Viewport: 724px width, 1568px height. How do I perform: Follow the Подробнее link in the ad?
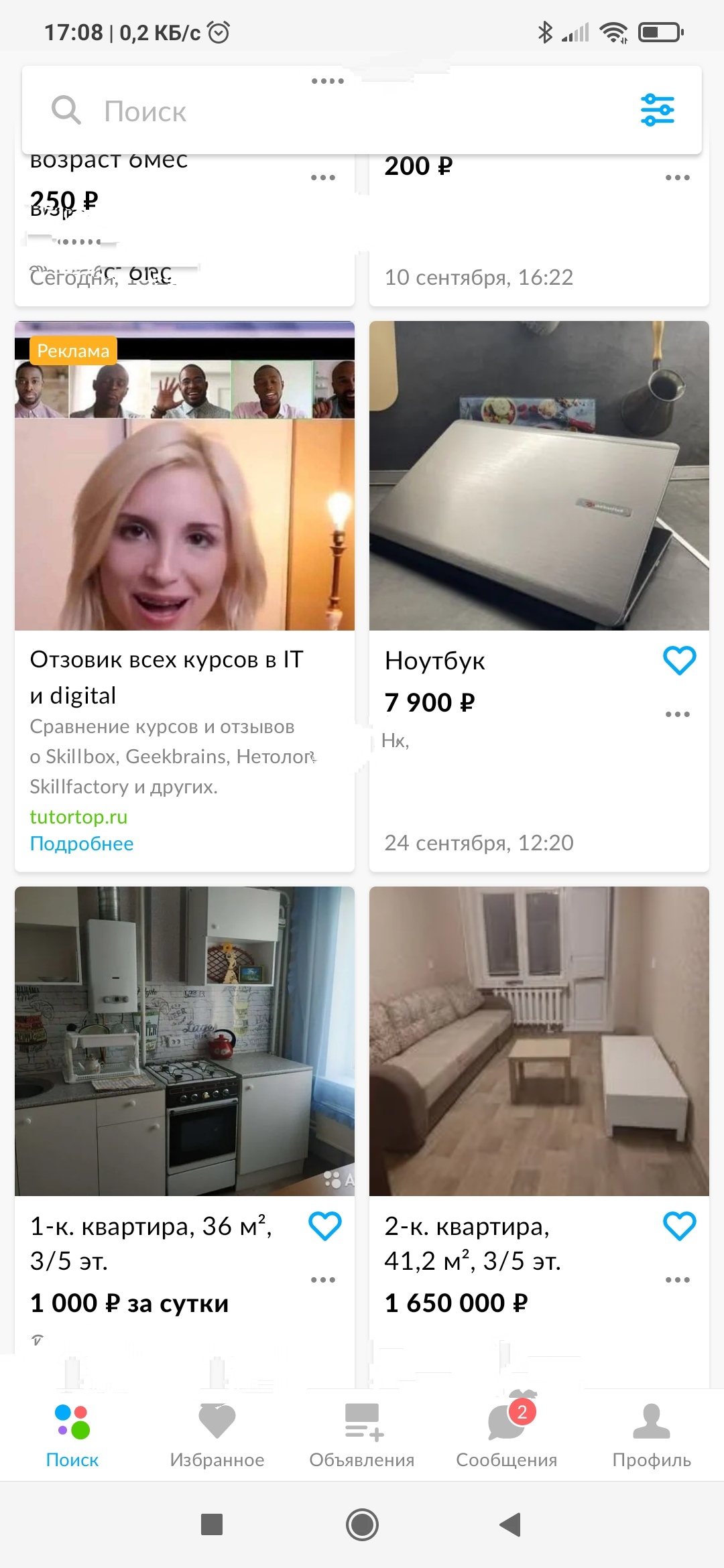(82, 844)
